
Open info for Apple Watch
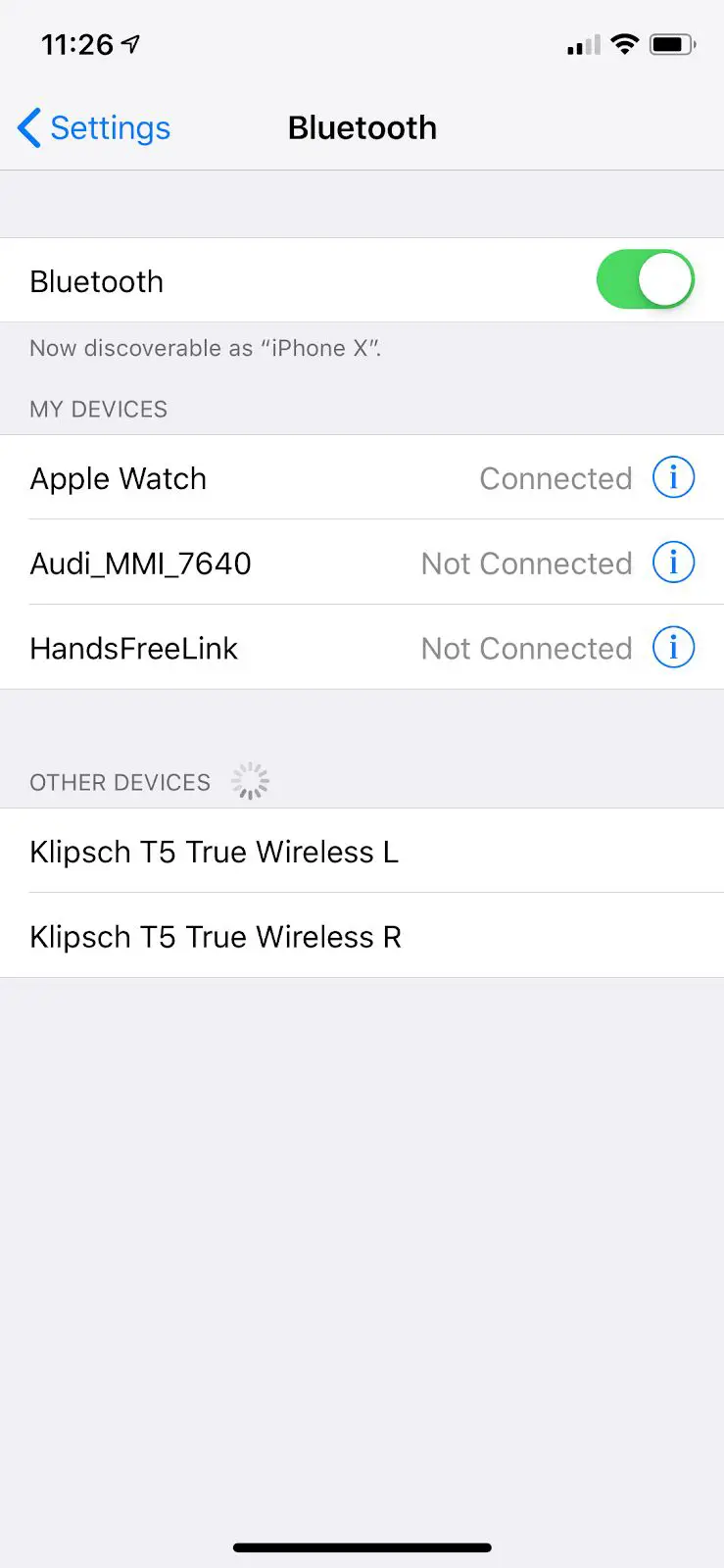pos(673,478)
